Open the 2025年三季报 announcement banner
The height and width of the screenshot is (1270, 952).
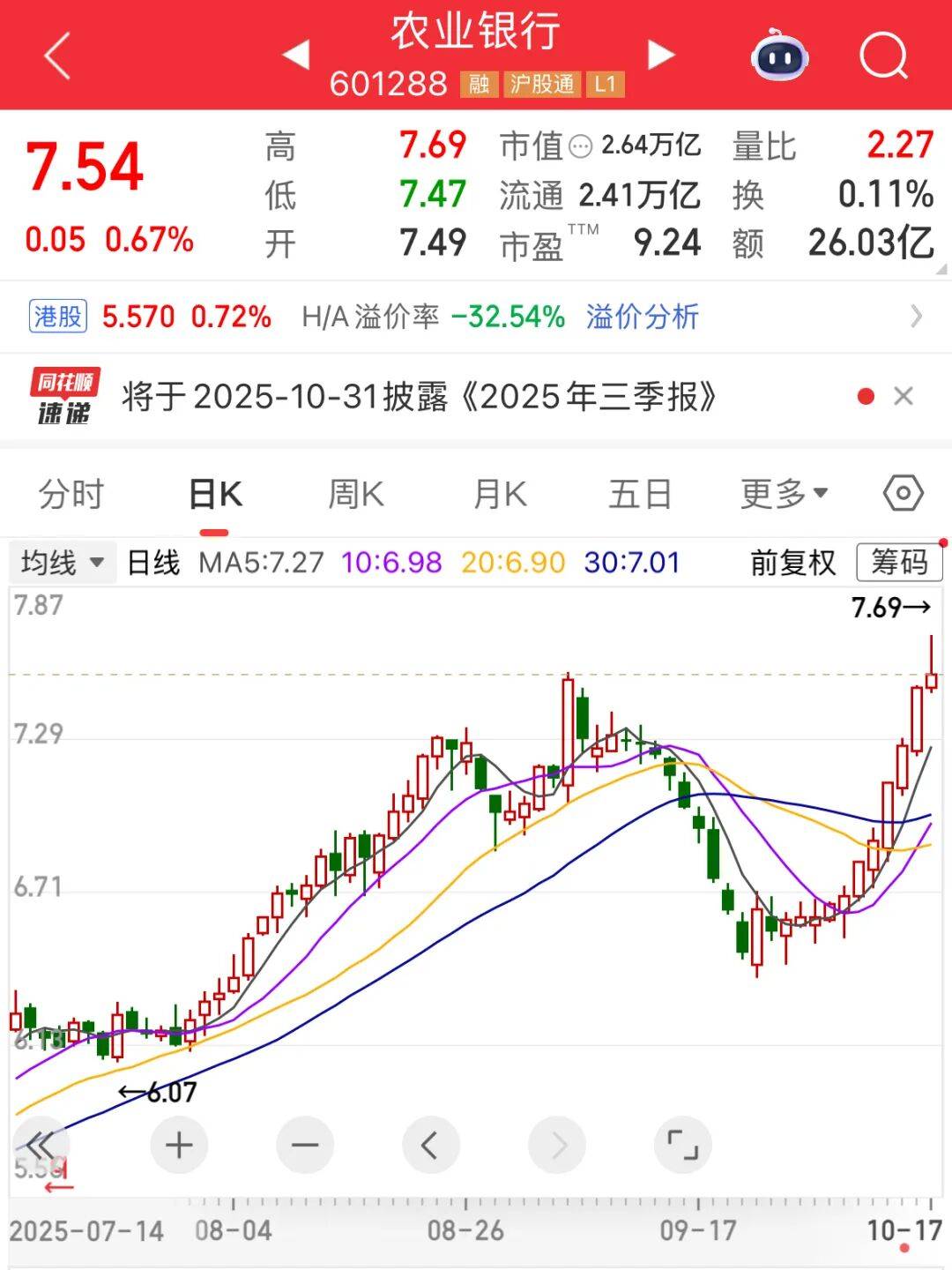[x=420, y=398]
